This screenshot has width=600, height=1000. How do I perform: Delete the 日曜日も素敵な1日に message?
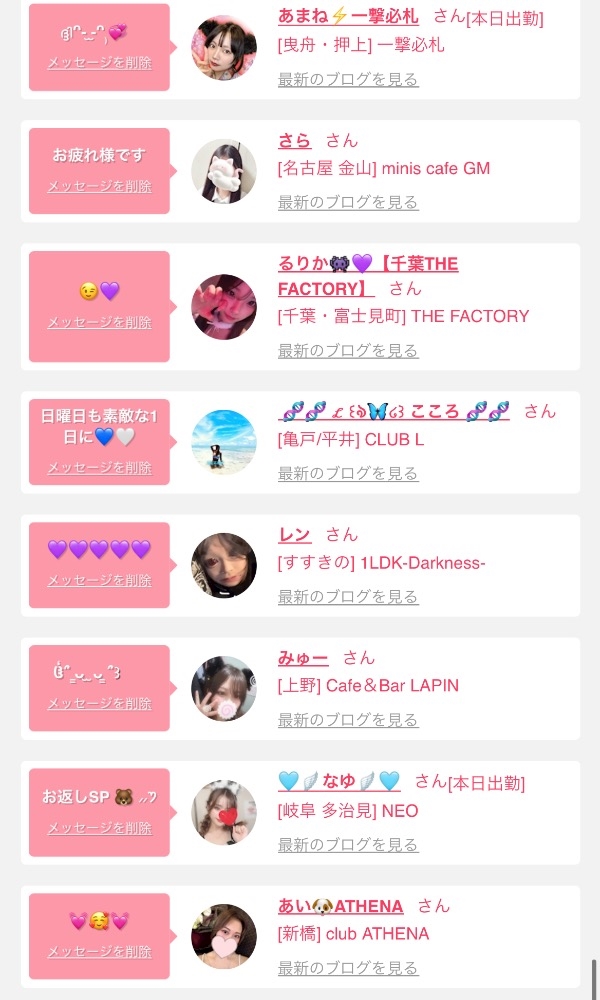100,467
